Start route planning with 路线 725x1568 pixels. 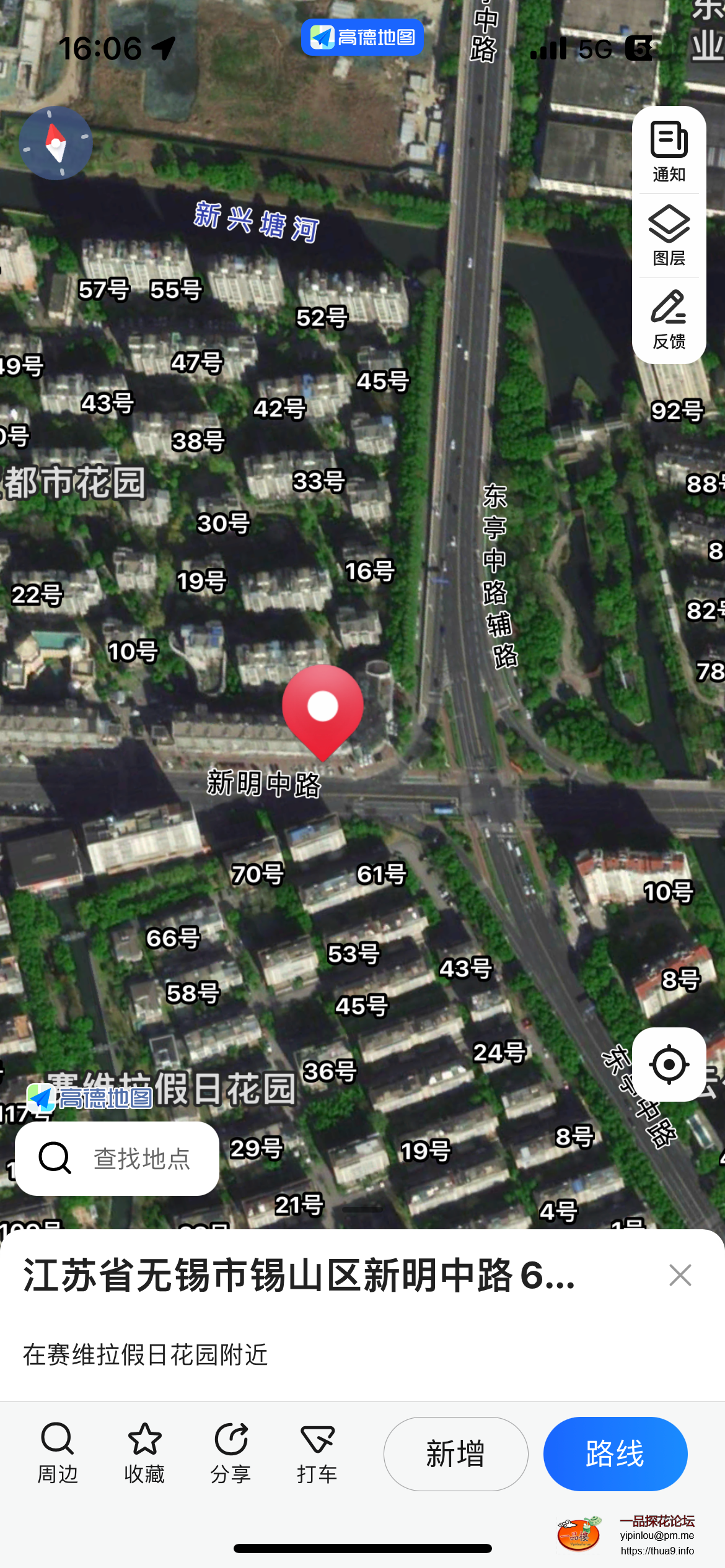615,1453
